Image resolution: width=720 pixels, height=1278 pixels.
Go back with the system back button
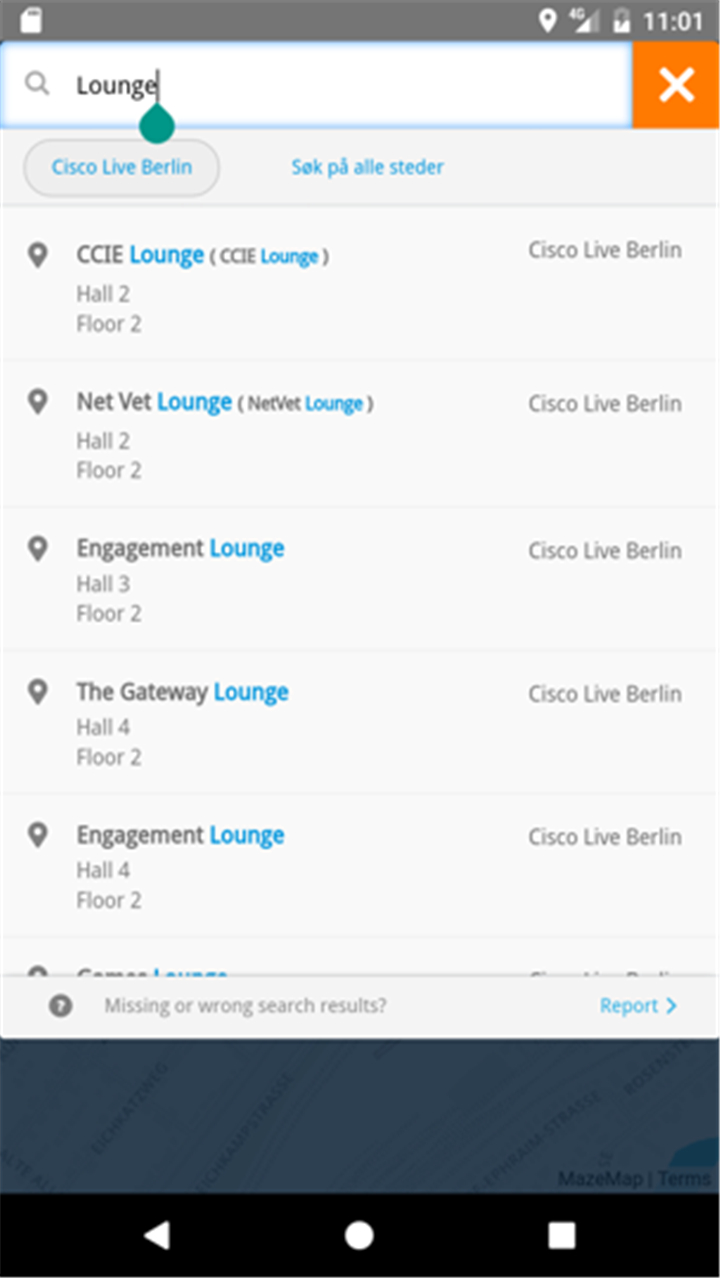(157, 1235)
